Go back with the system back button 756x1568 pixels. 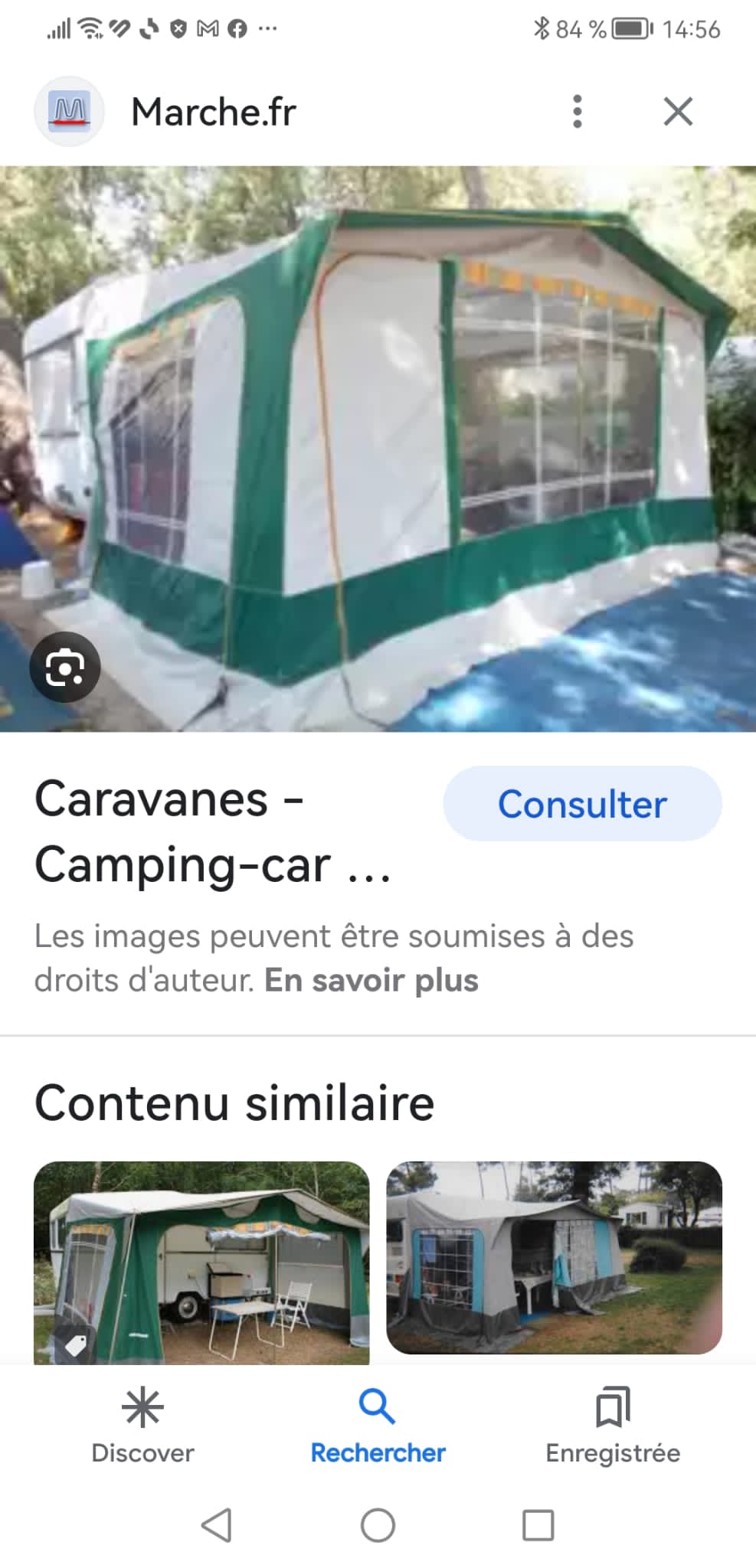pyautogui.click(x=217, y=1525)
